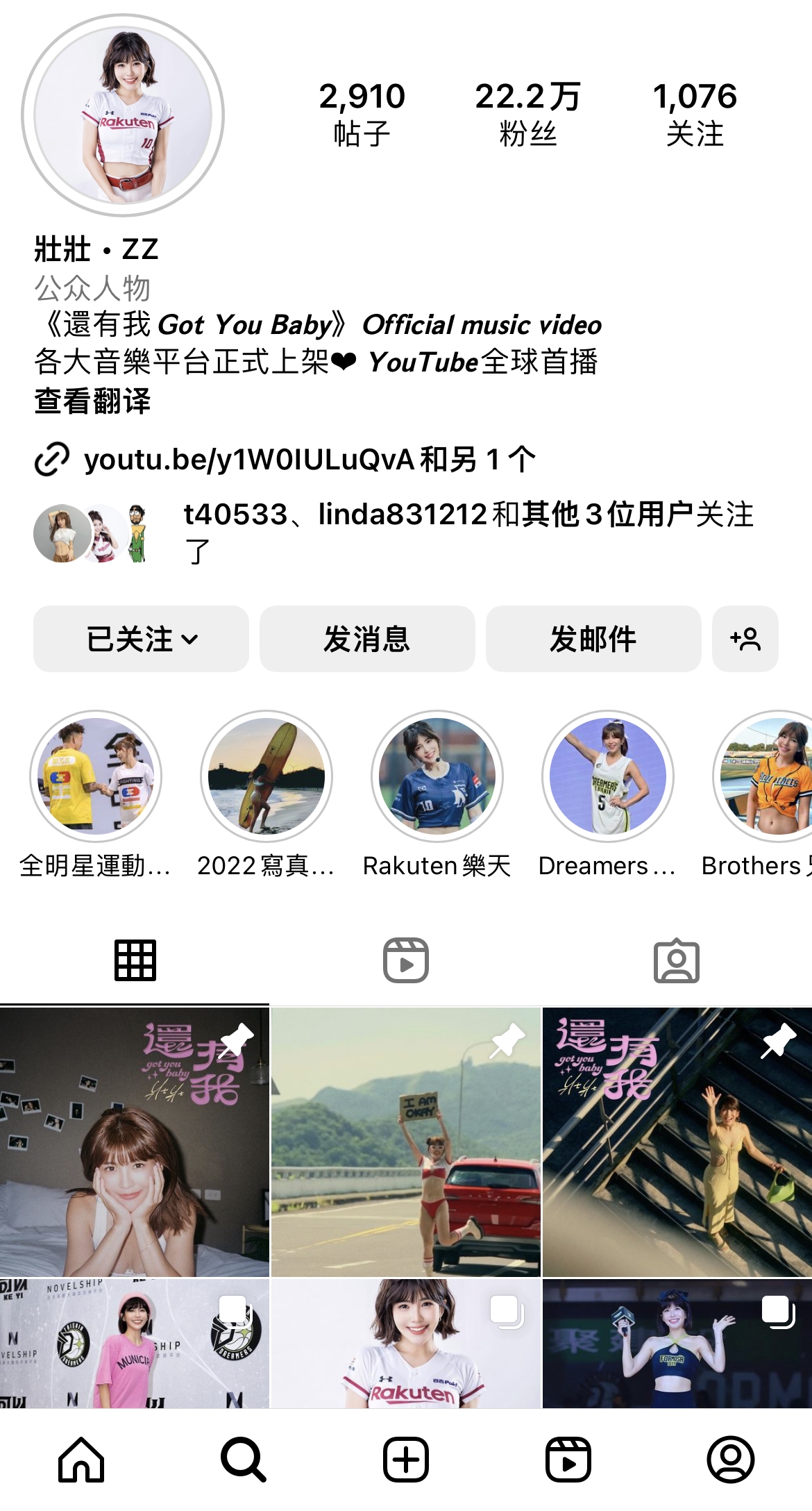812x1511 pixels.
Task: Switch to the Reels tab
Action: click(x=406, y=961)
